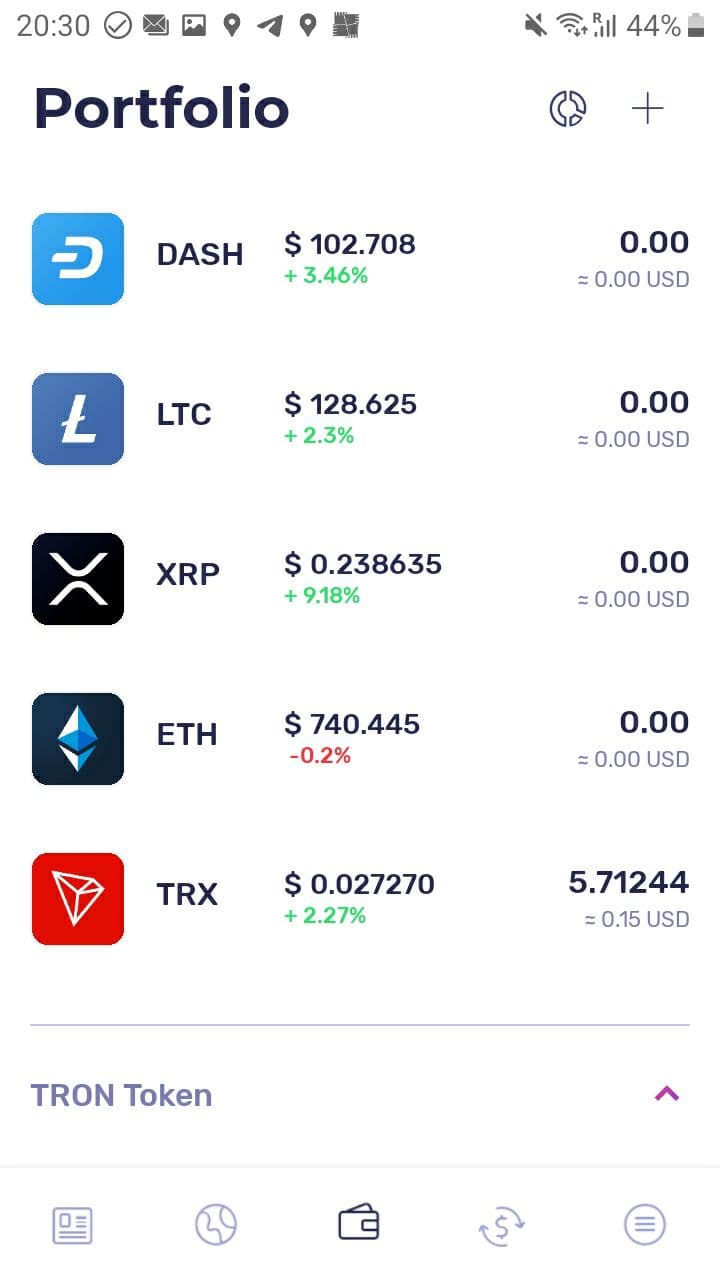The width and height of the screenshot is (720, 1280).
Task: Switch to the news tab
Action: point(72,1225)
